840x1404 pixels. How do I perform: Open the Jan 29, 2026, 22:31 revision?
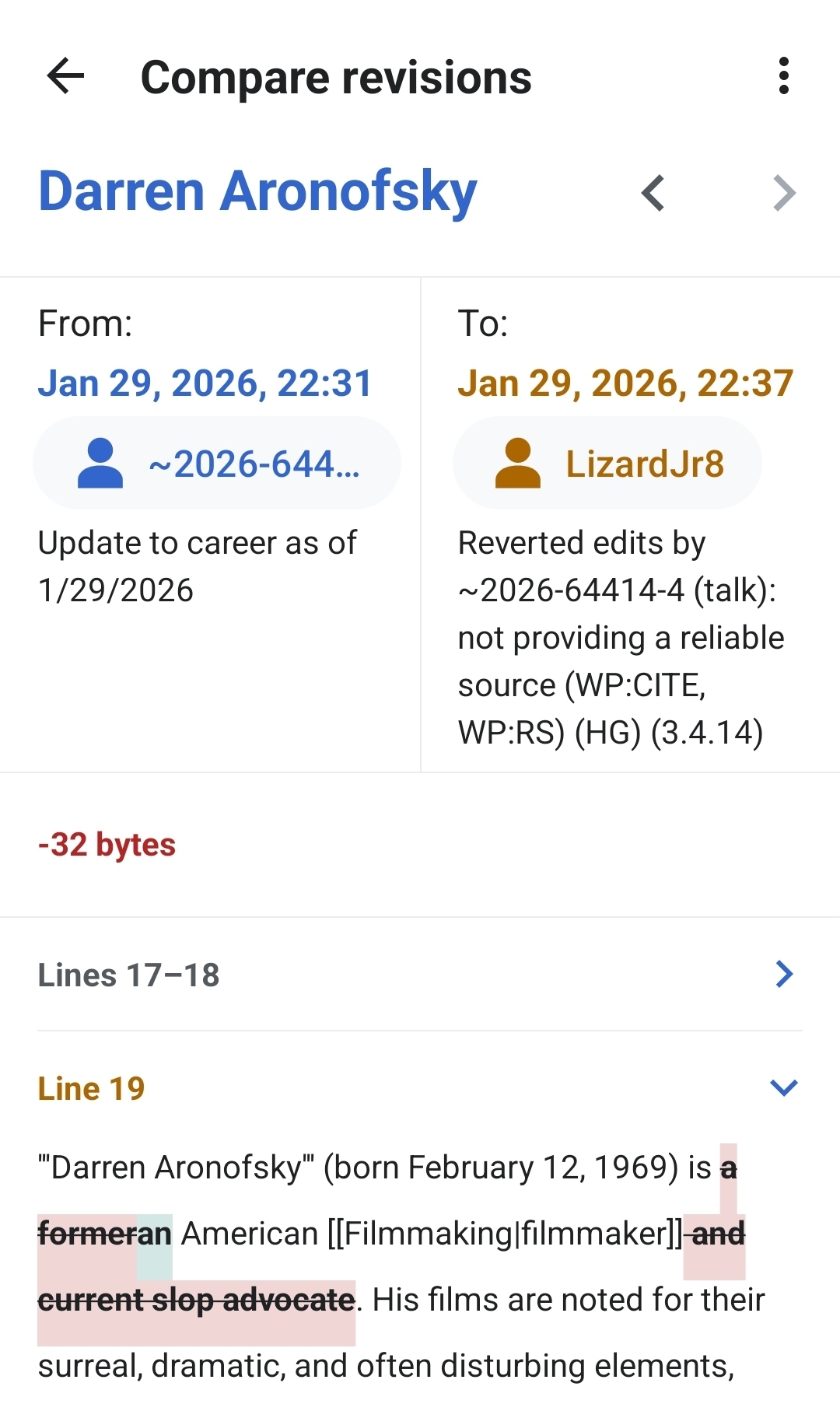pos(205,383)
